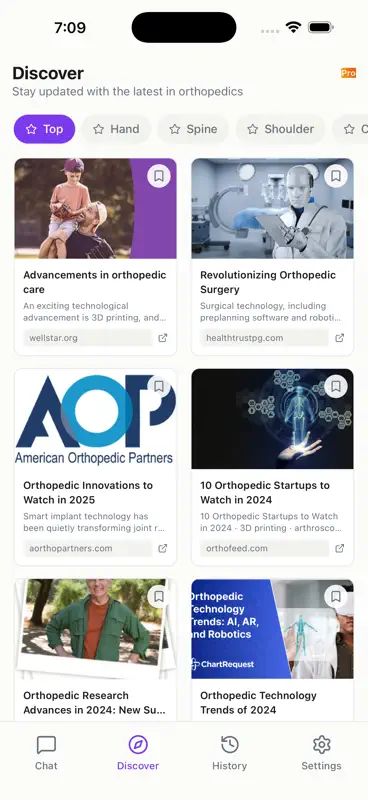Bookmark 10 Orthopedic Startups to Watch in 2024
The height and width of the screenshot is (800, 368).
point(336,387)
